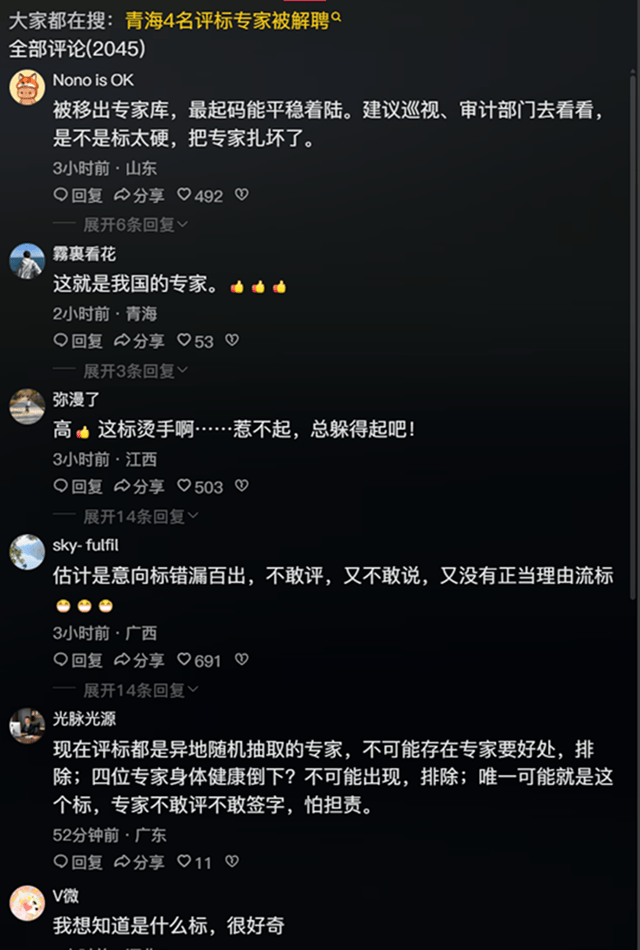640x950 pixels.
Task: Expand 14 replies under 弥漫了's comment
Action: click(140, 516)
